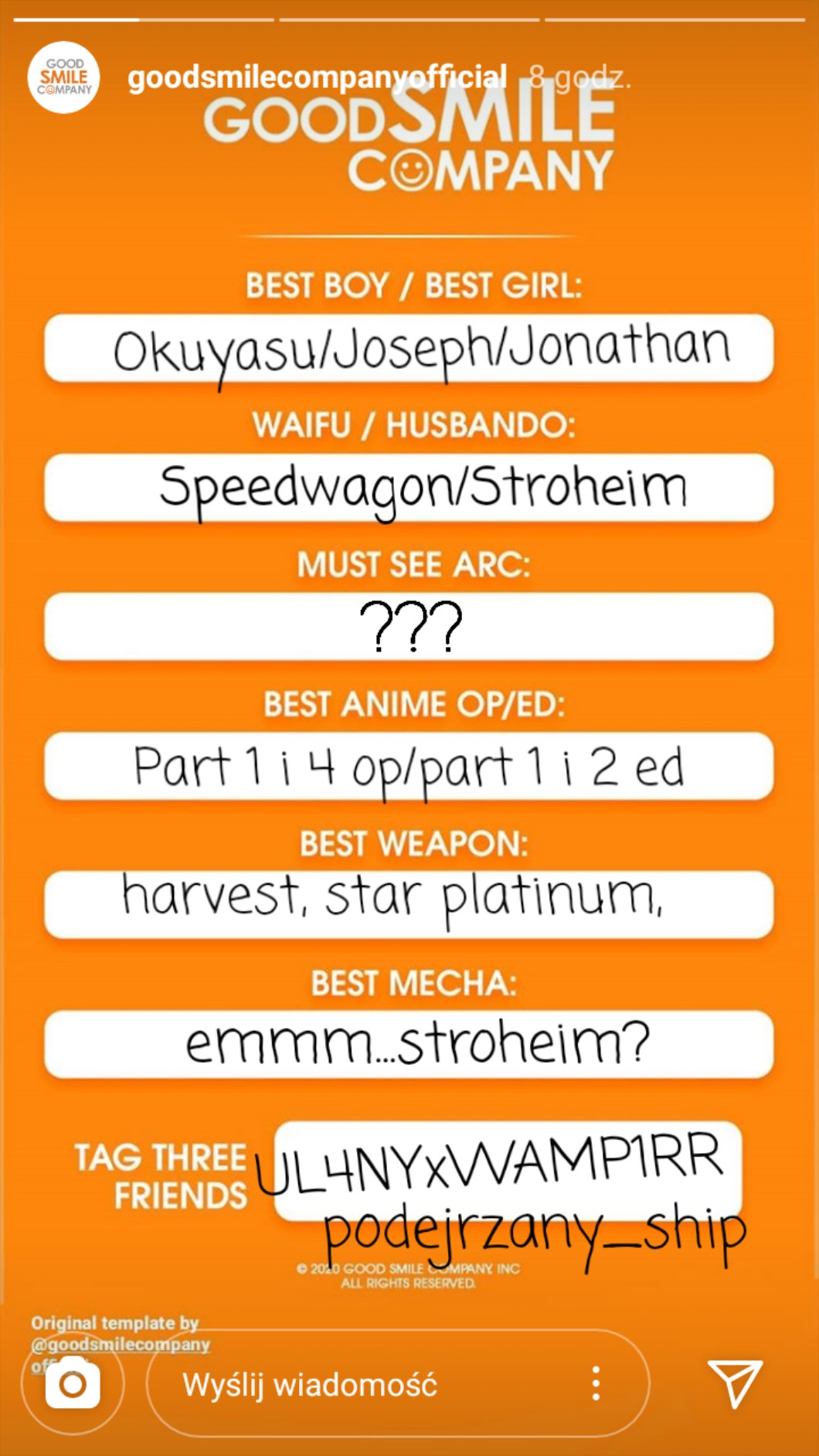Open the @goodsmilecompany template mention

click(121, 1344)
